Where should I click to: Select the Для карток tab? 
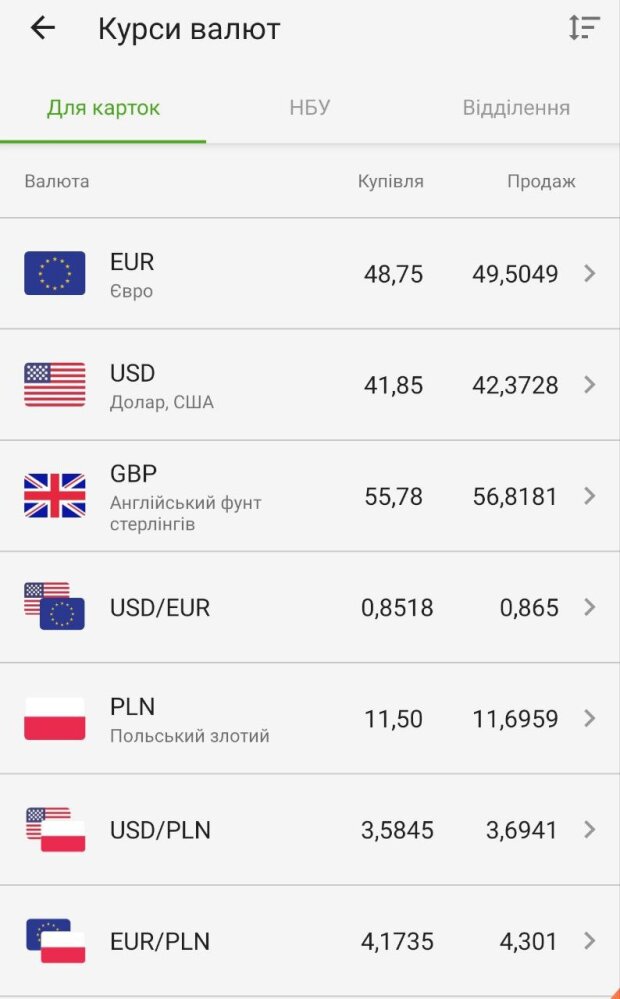[x=103, y=108]
